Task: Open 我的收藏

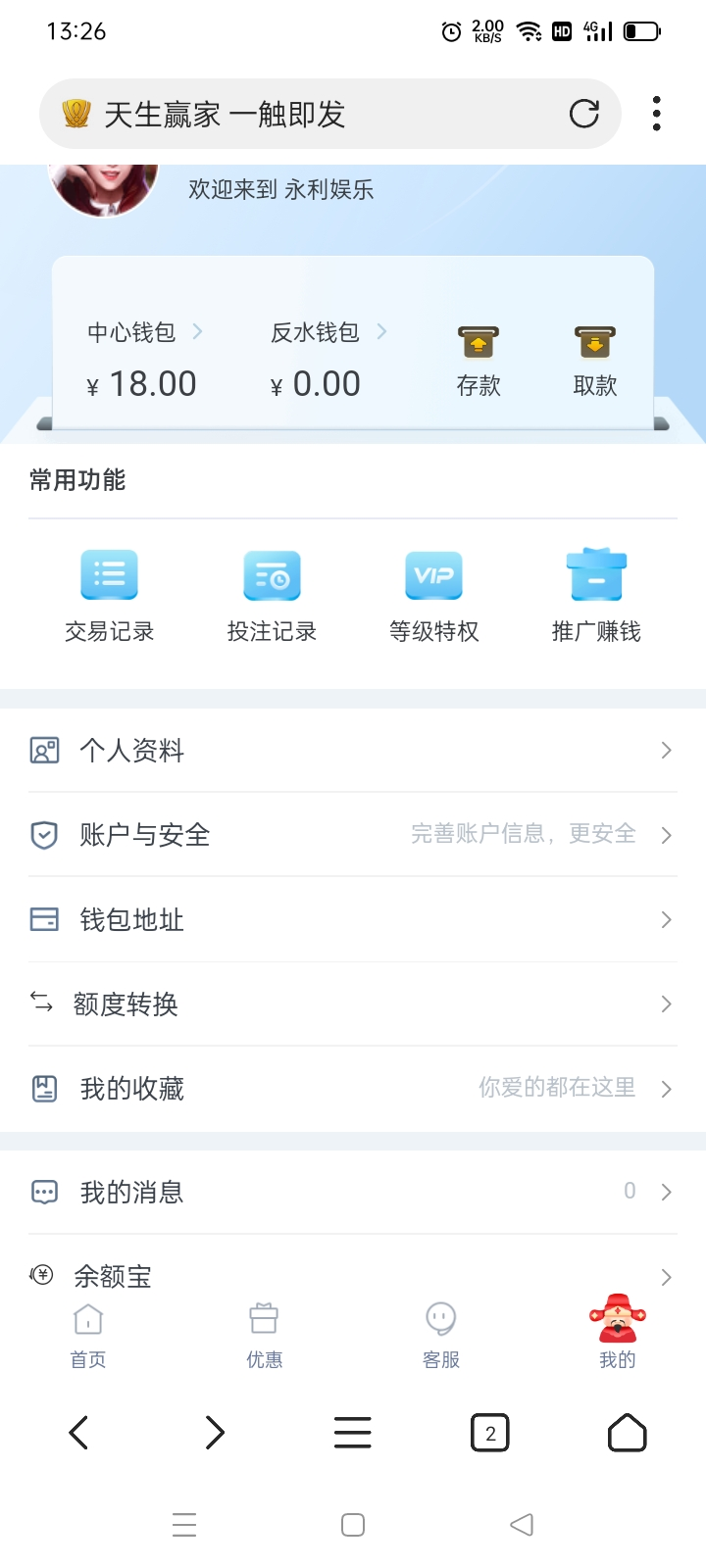Action: [x=353, y=1089]
